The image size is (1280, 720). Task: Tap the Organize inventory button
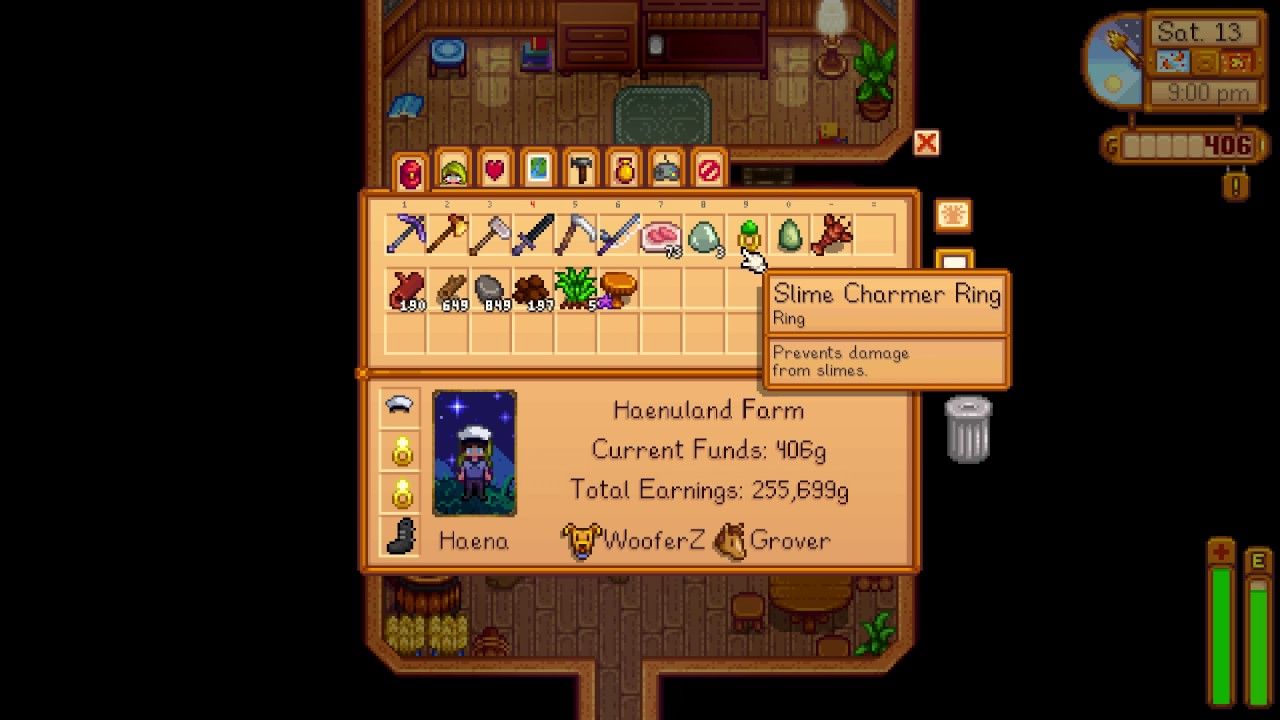953,215
